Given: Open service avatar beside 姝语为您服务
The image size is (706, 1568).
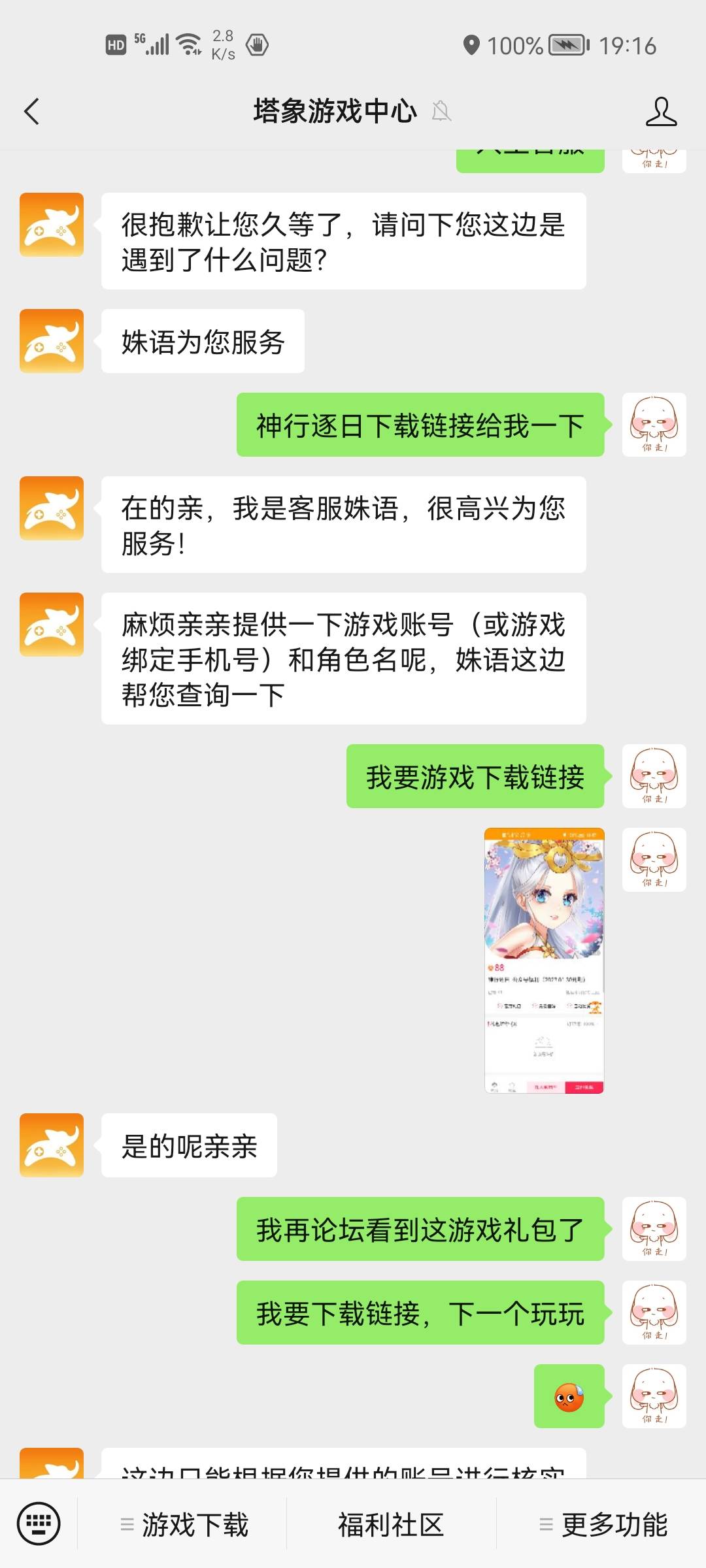Looking at the screenshot, I should (52, 341).
